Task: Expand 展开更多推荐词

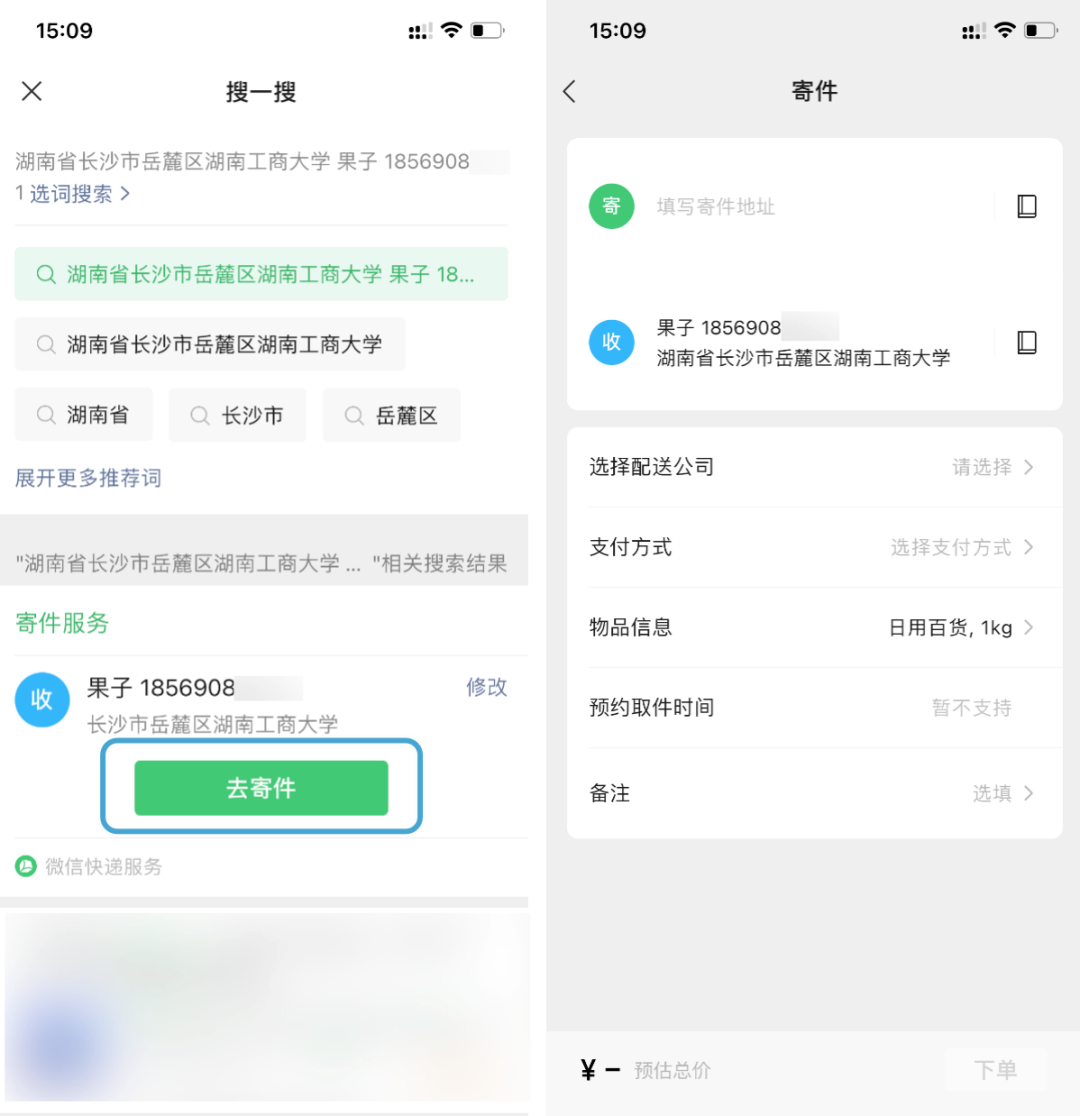Action: (88, 478)
